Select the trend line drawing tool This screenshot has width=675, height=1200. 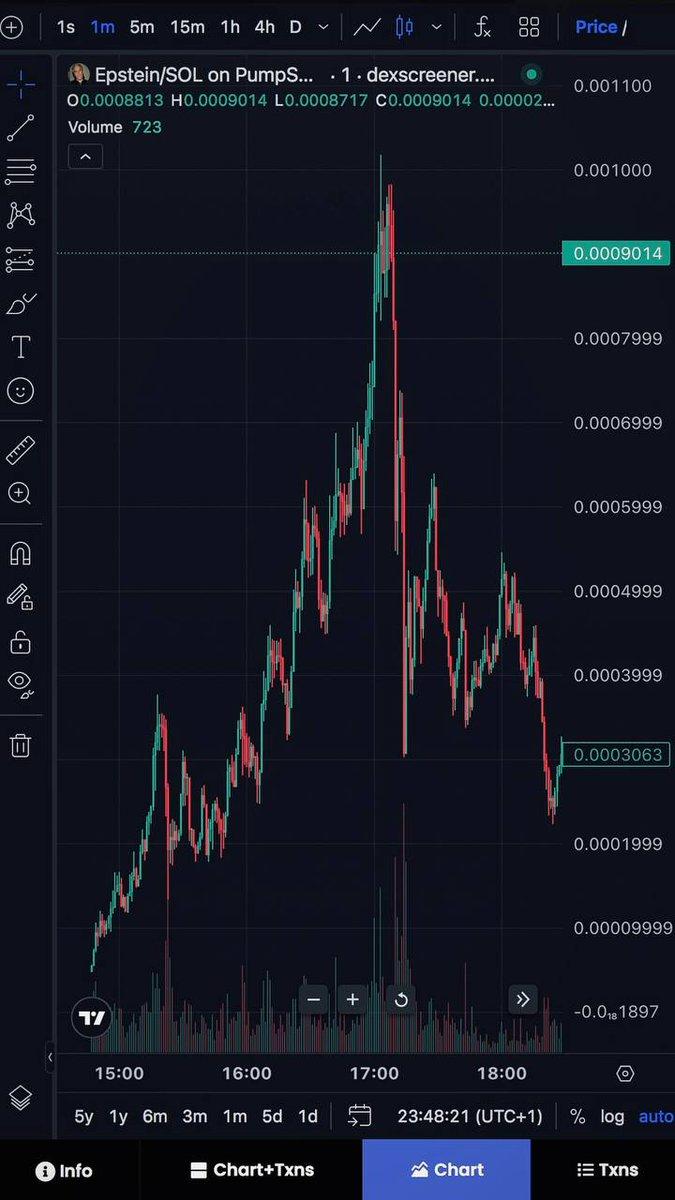click(20, 128)
